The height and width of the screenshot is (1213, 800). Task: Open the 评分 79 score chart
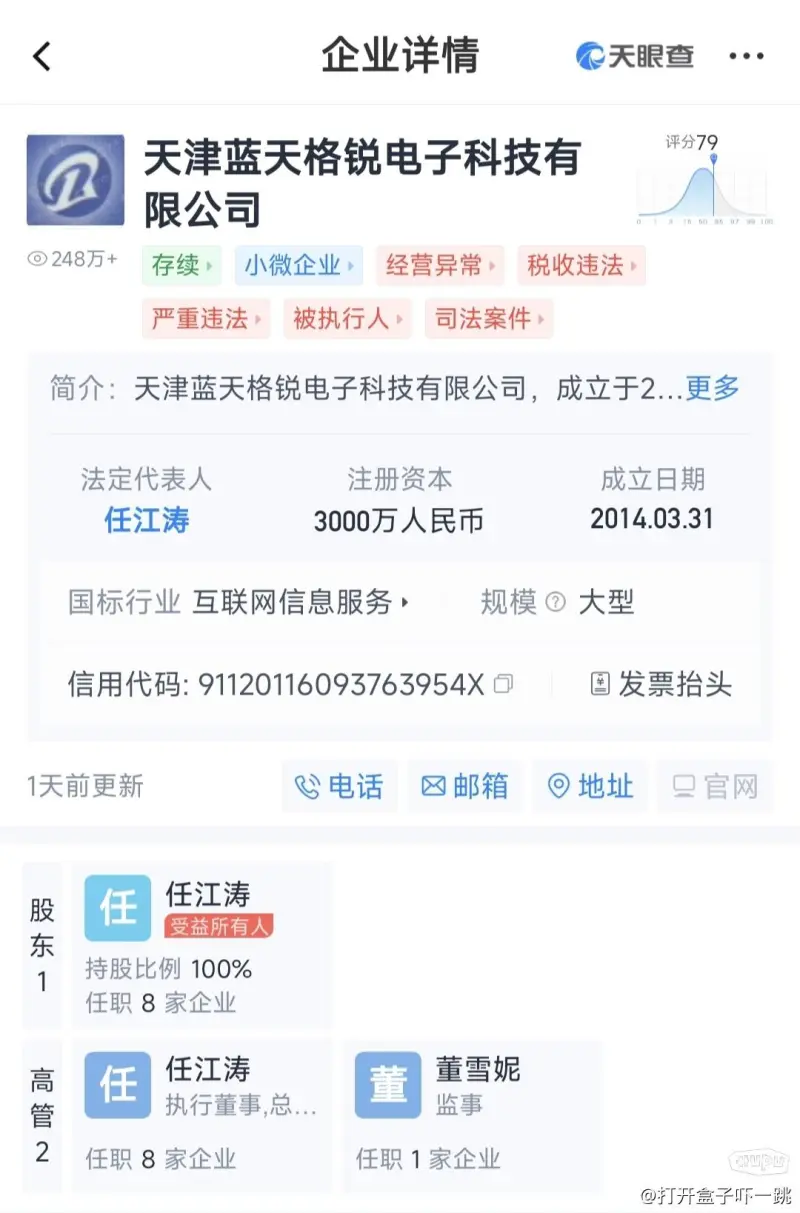706,180
